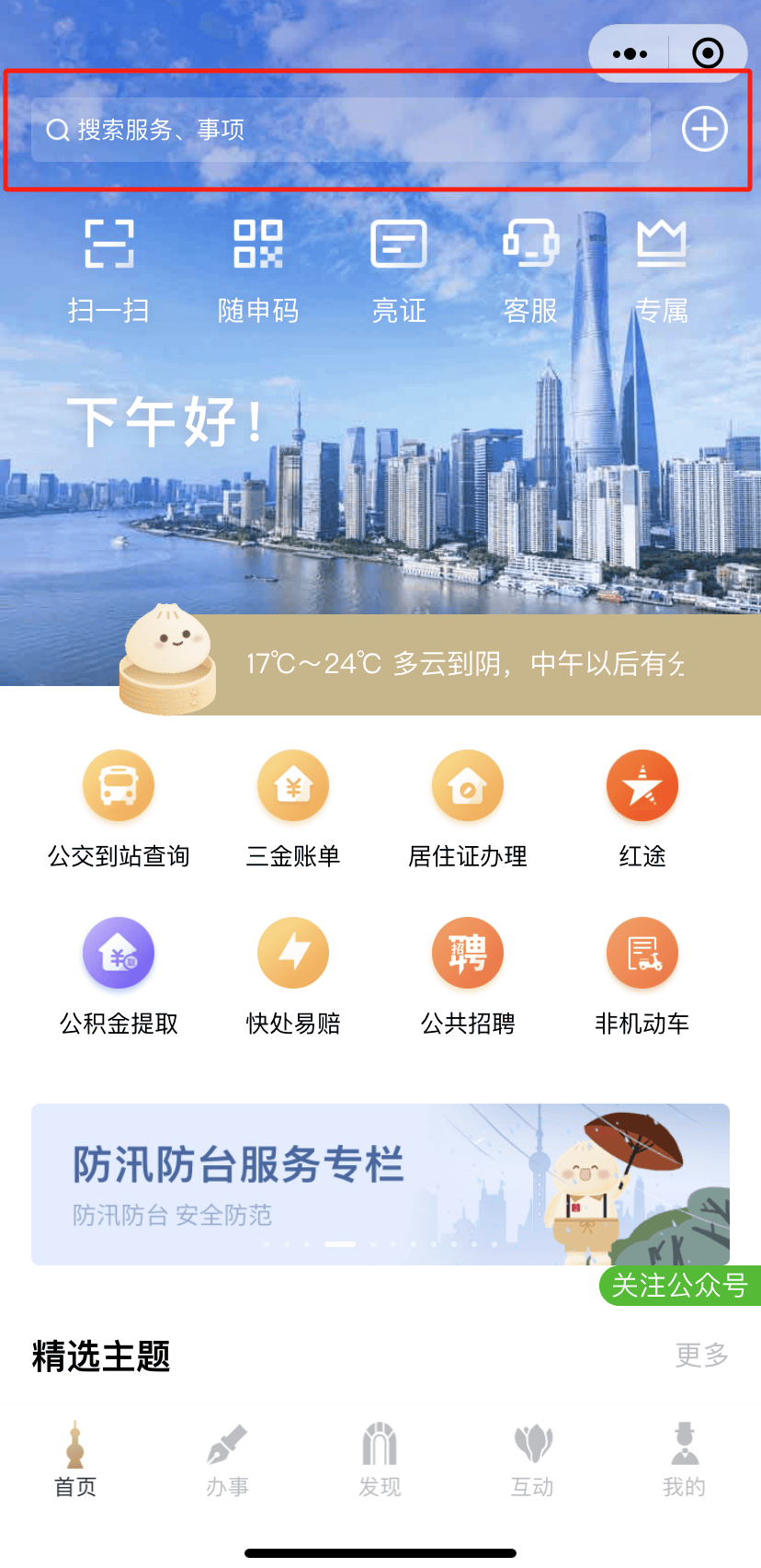Tap the plus button beside search
761x1568 pixels.
pos(704,129)
